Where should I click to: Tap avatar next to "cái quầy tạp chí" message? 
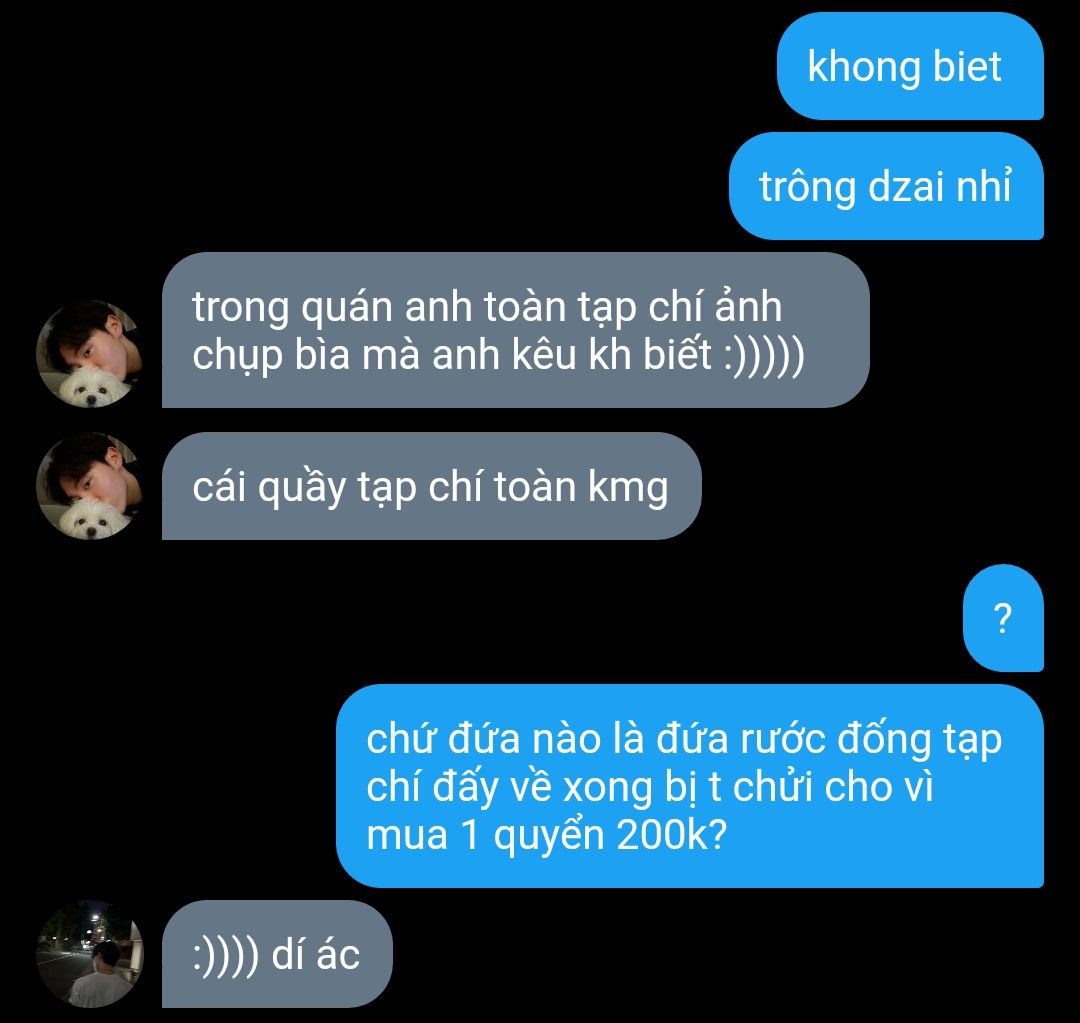tap(90, 486)
